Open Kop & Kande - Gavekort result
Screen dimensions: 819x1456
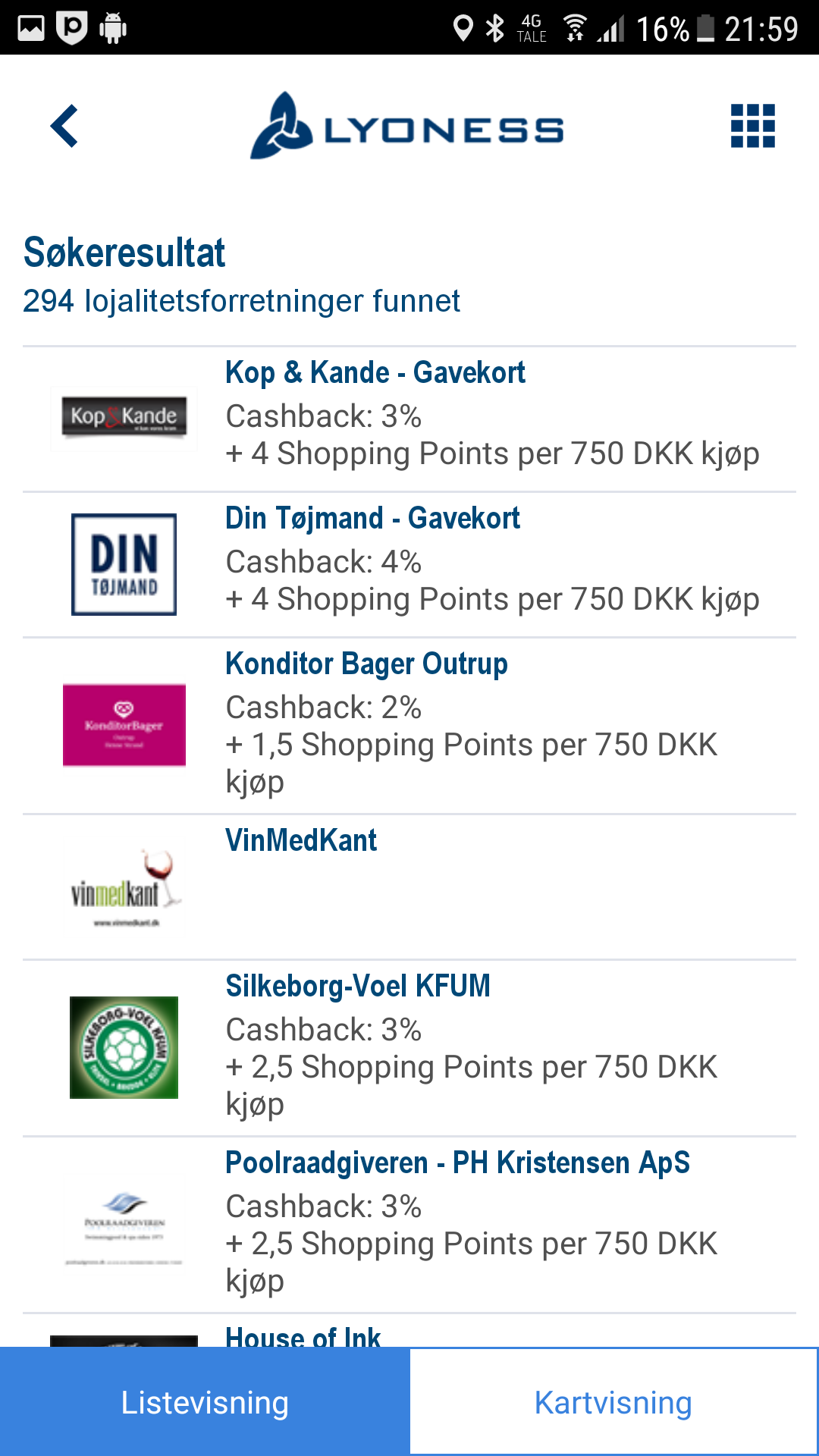point(409,419)
